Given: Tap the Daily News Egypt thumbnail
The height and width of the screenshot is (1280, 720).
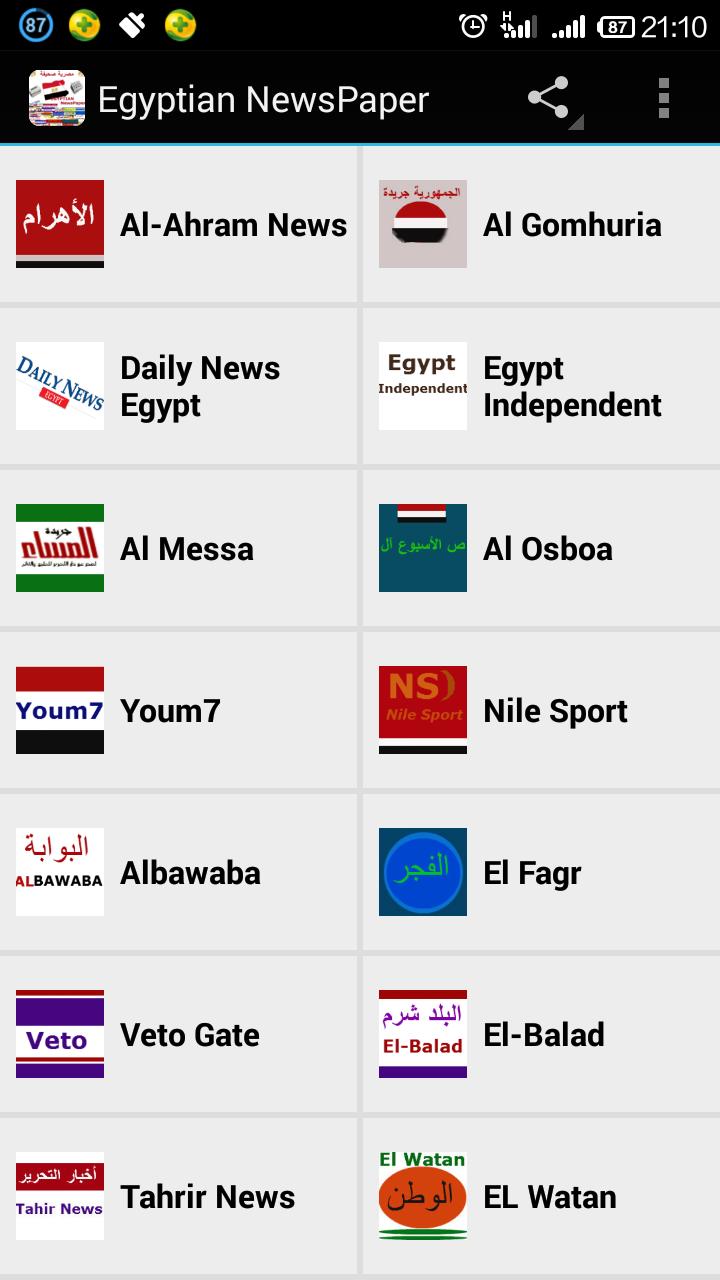Looking at the screenshot, I should click(59, 386).
